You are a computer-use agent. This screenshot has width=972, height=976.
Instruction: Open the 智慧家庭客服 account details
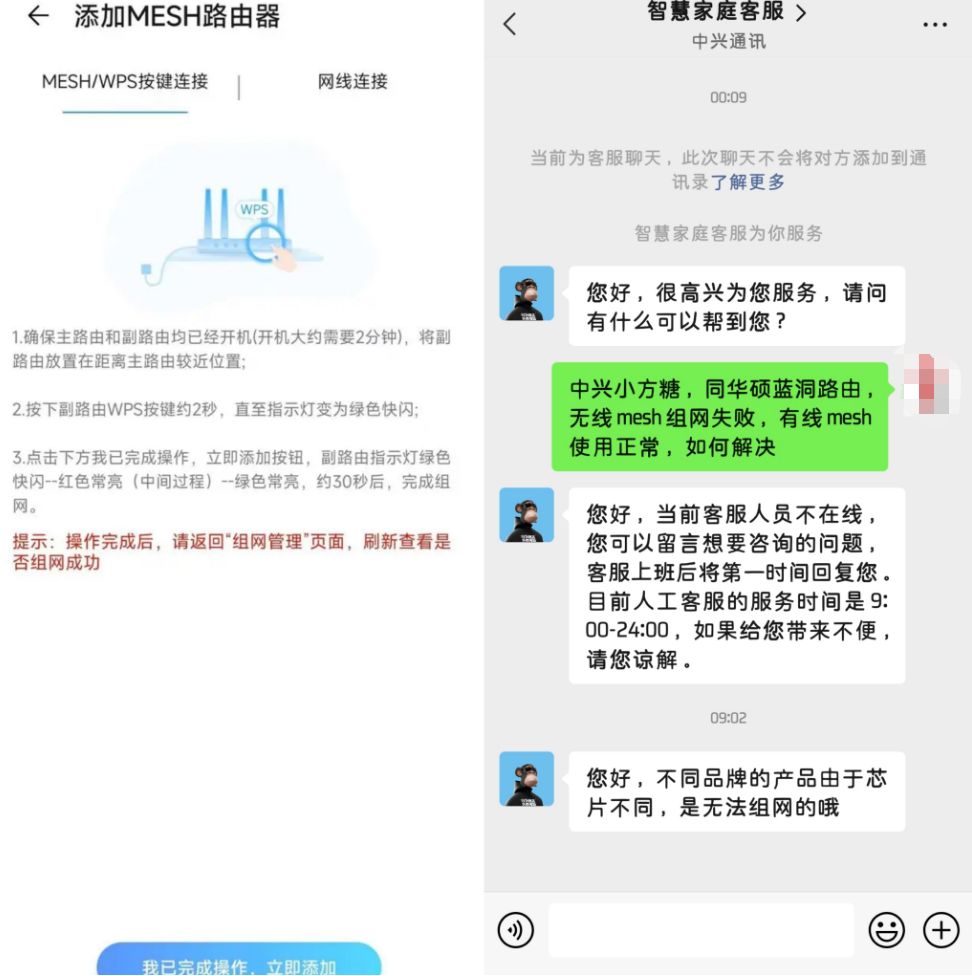727,13
